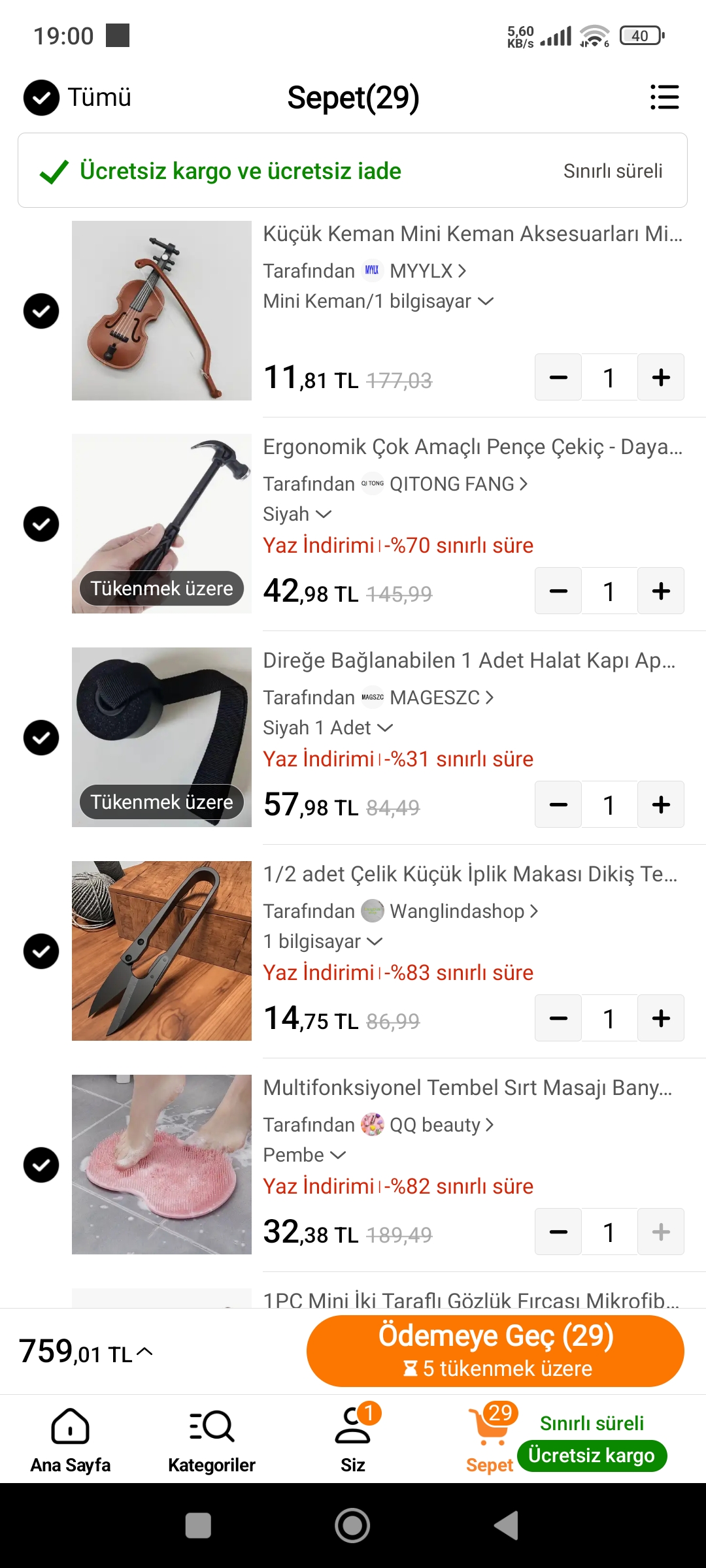The image size is (706, 1568).
Task: Decrease quantity of the Pençe Çekiç item
Action: (558, 591)
